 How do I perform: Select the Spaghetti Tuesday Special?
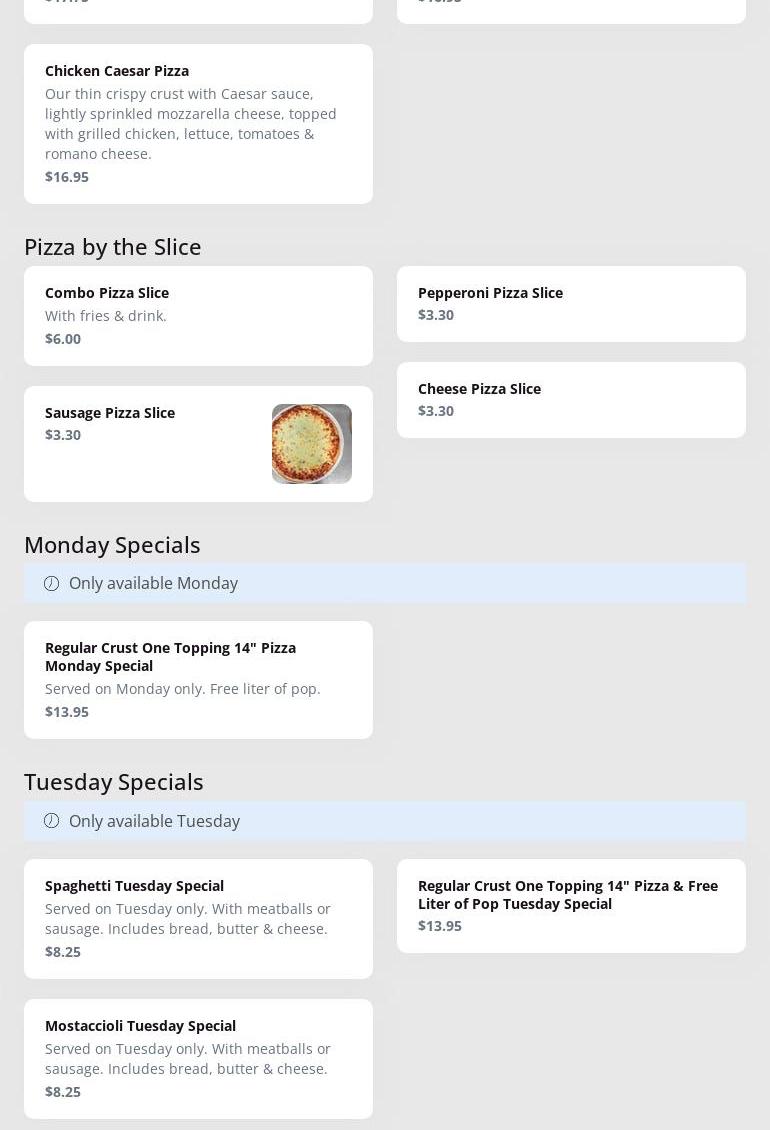pos(198,918)
